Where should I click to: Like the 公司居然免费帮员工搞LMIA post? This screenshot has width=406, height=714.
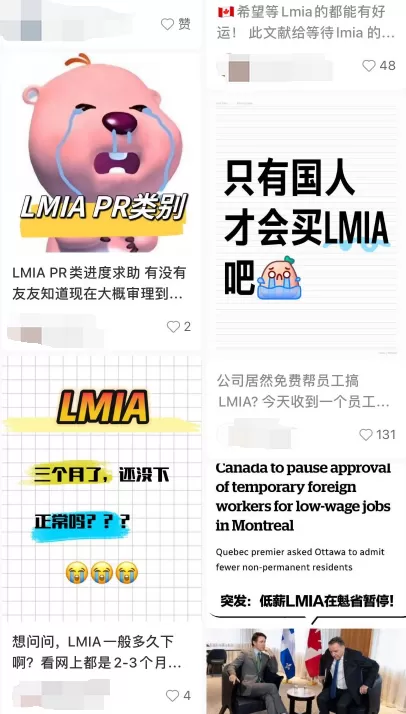click(365, 434)
